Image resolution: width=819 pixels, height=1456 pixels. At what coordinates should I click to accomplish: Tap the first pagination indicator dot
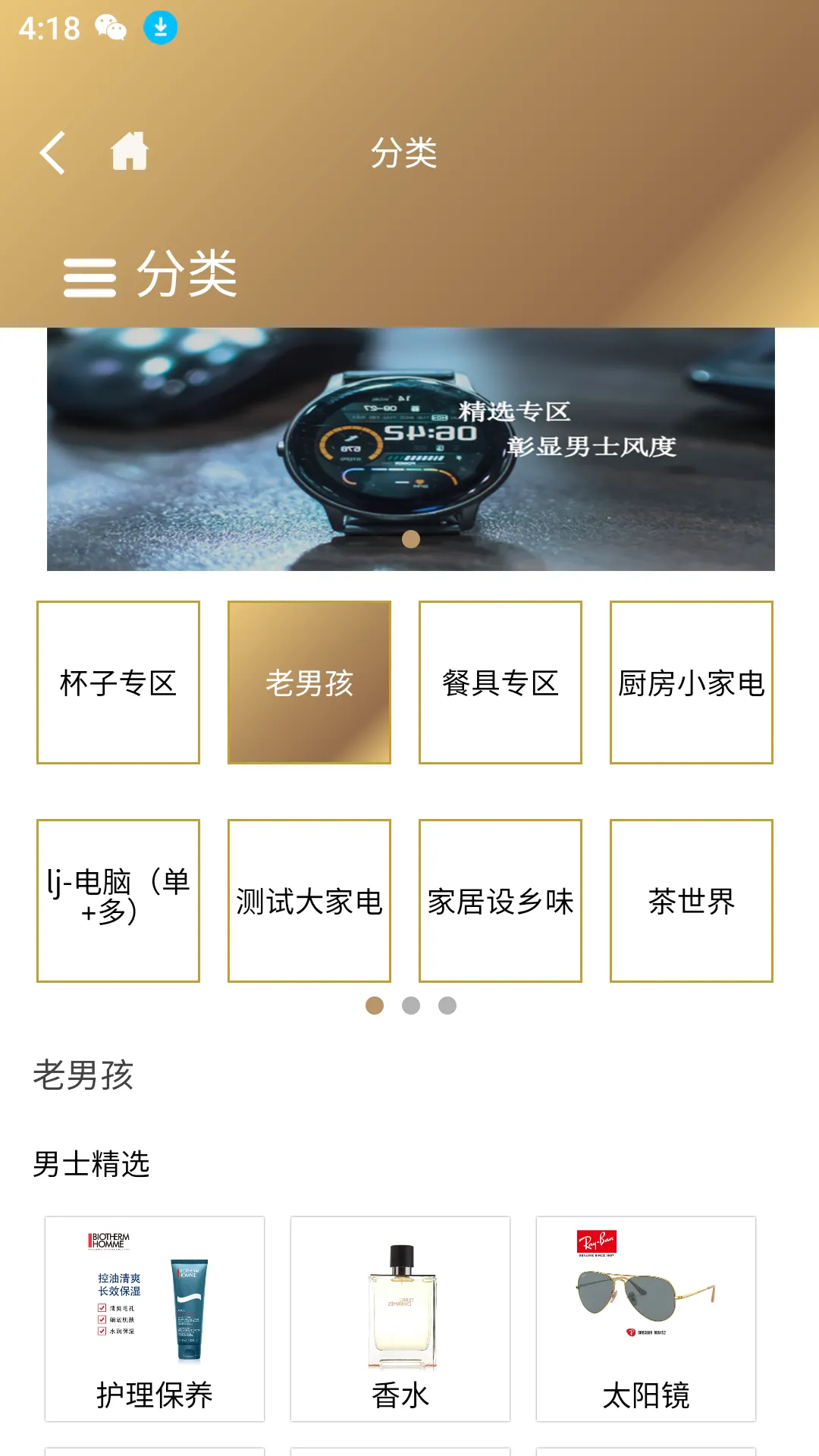tap(372, 1006)
